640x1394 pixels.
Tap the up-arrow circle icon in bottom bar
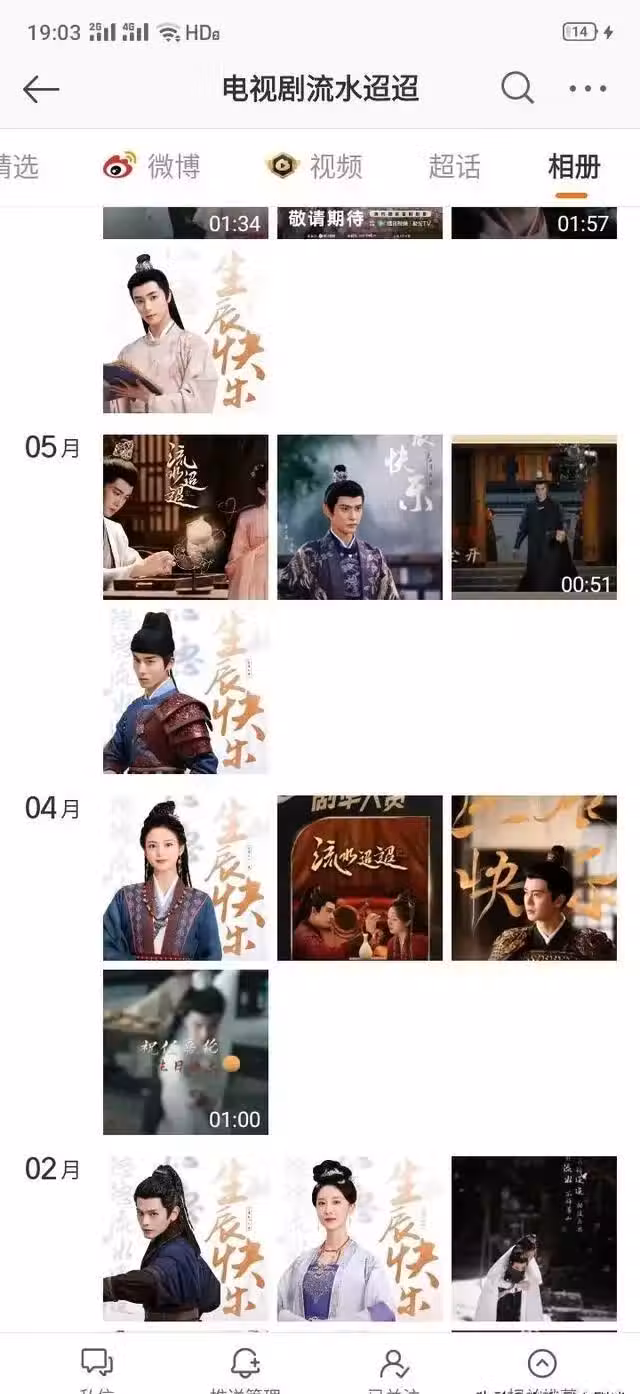coord(541,1364)
